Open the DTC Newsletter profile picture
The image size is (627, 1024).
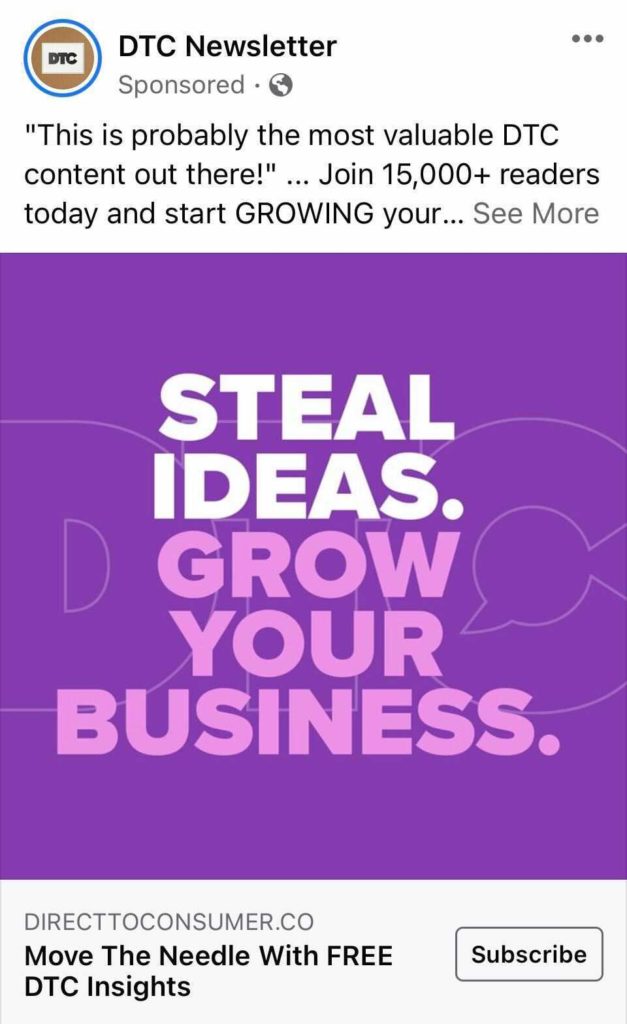[x=64, y=59]
